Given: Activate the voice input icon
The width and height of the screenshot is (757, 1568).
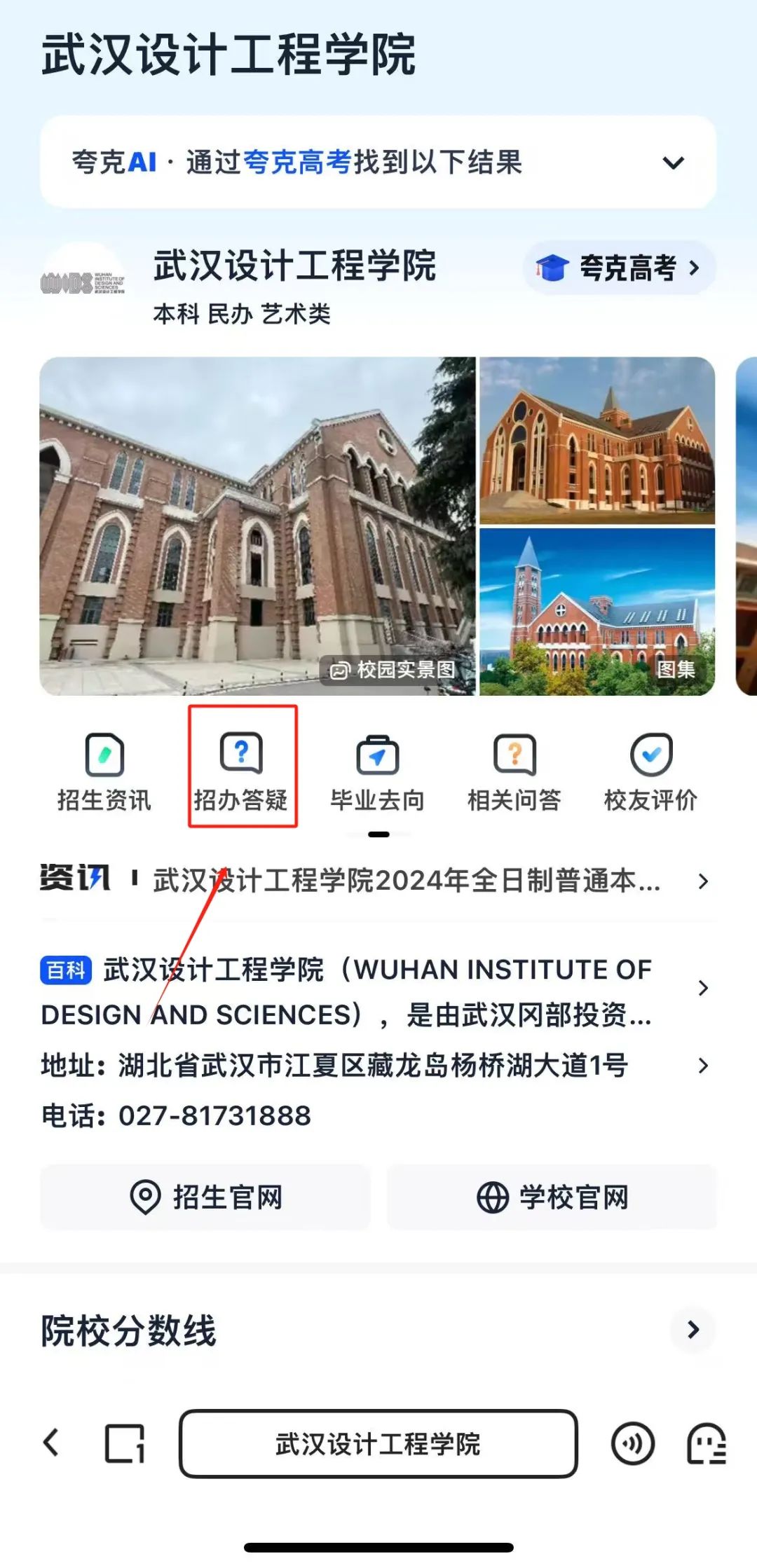Looking at the screenshot, I should coord(633,1443).
